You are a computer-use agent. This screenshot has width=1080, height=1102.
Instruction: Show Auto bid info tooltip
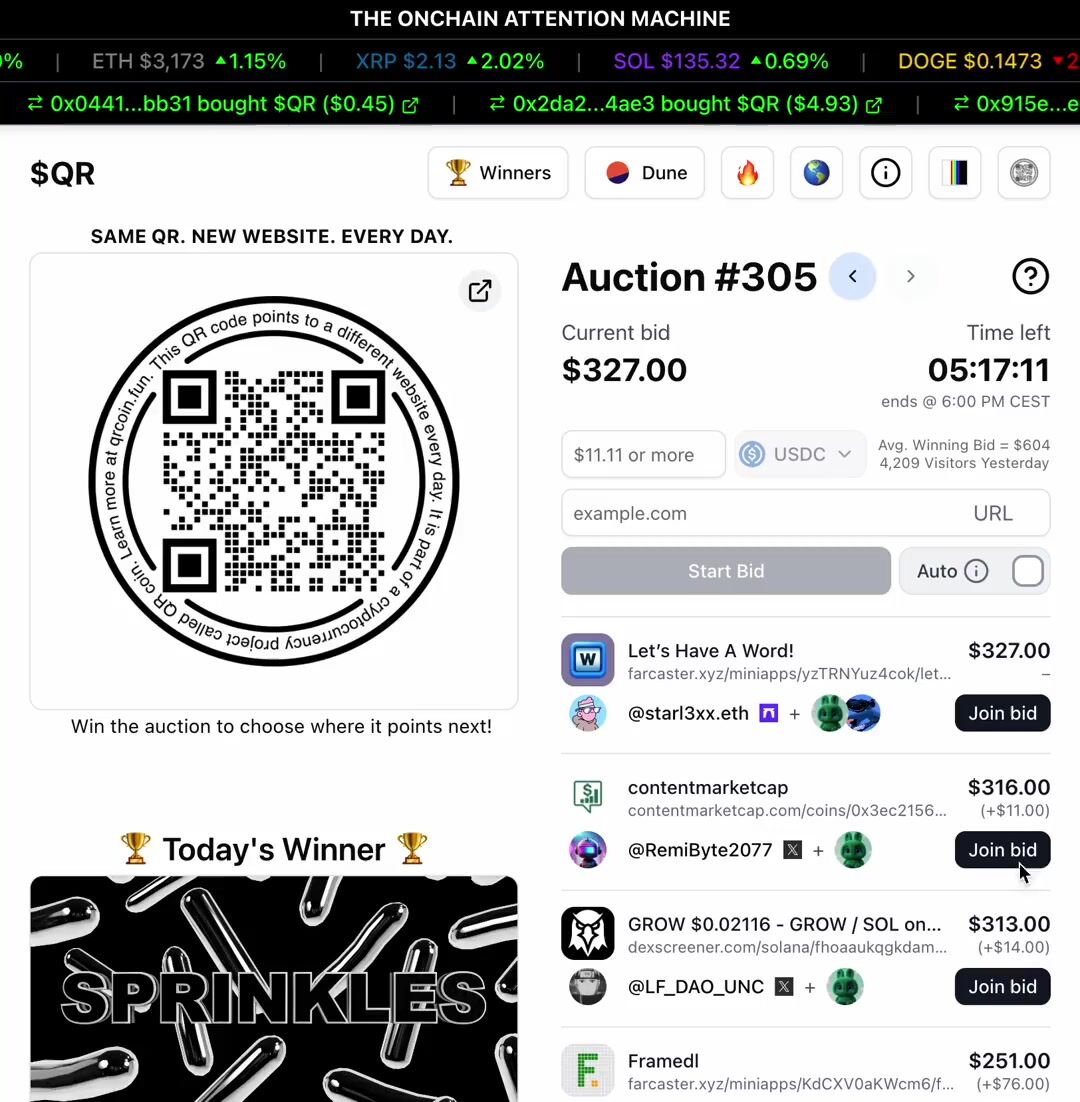(976, 571)
